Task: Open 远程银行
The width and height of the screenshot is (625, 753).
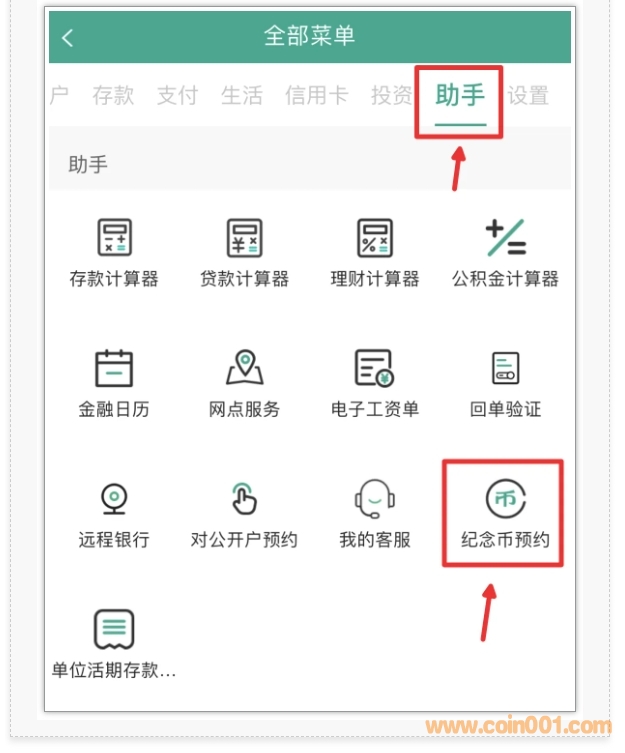Action: pos(114,513)
